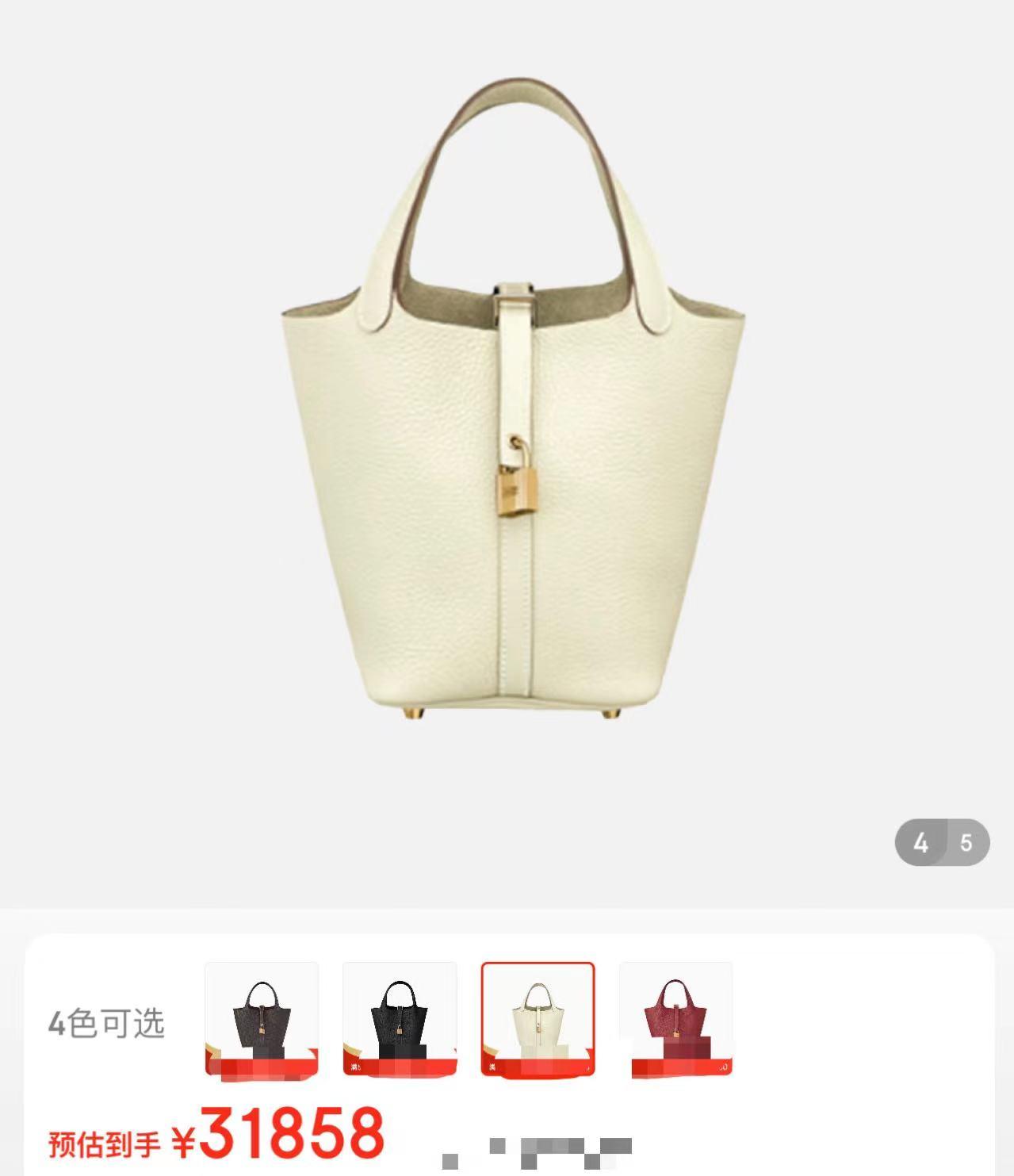Viewport: 1014px width, 1176px height.
Task: Select the black bag color option
Action: tap(400, 1019)
